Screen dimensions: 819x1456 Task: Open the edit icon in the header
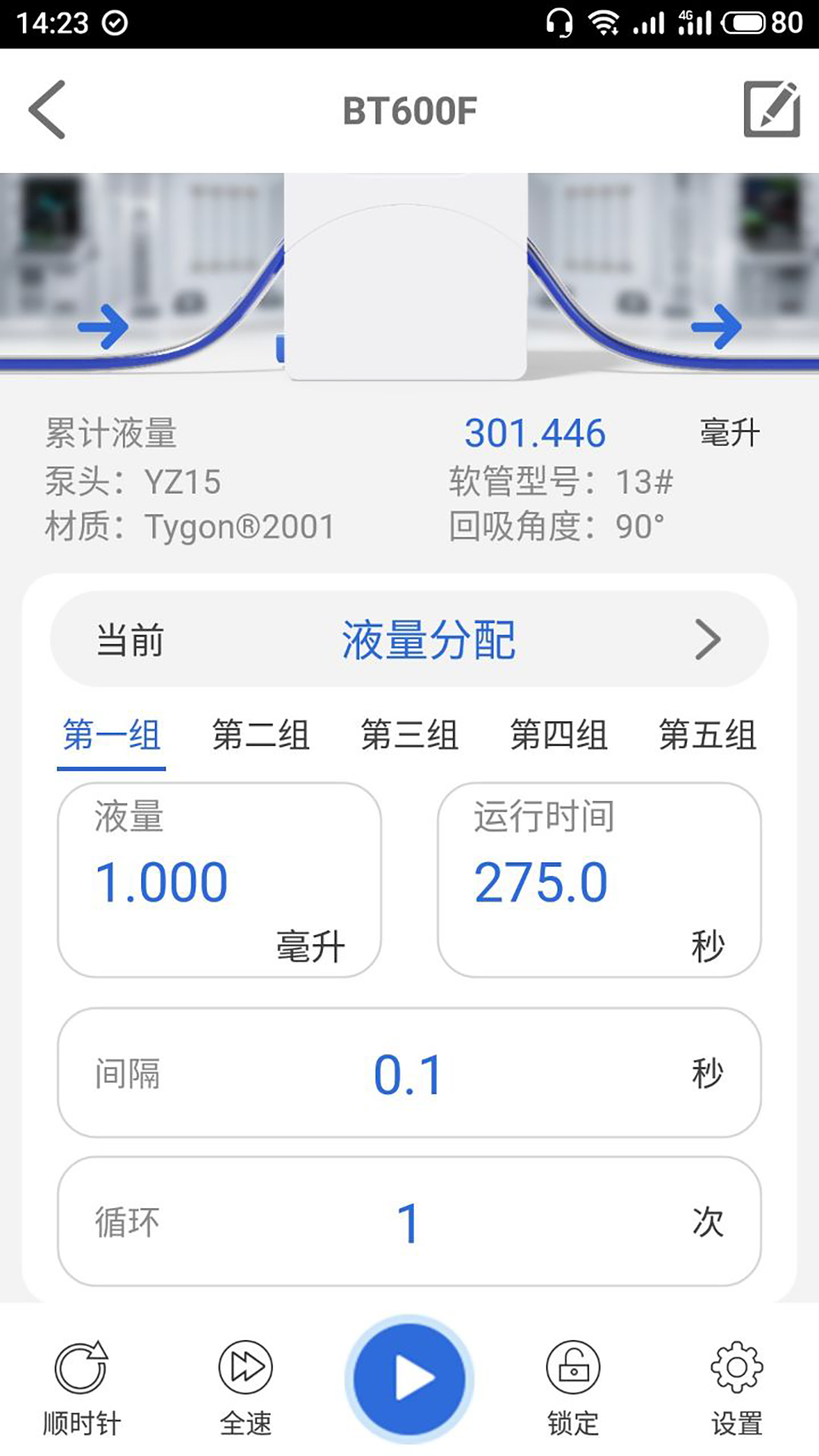(x=771, y=110)
